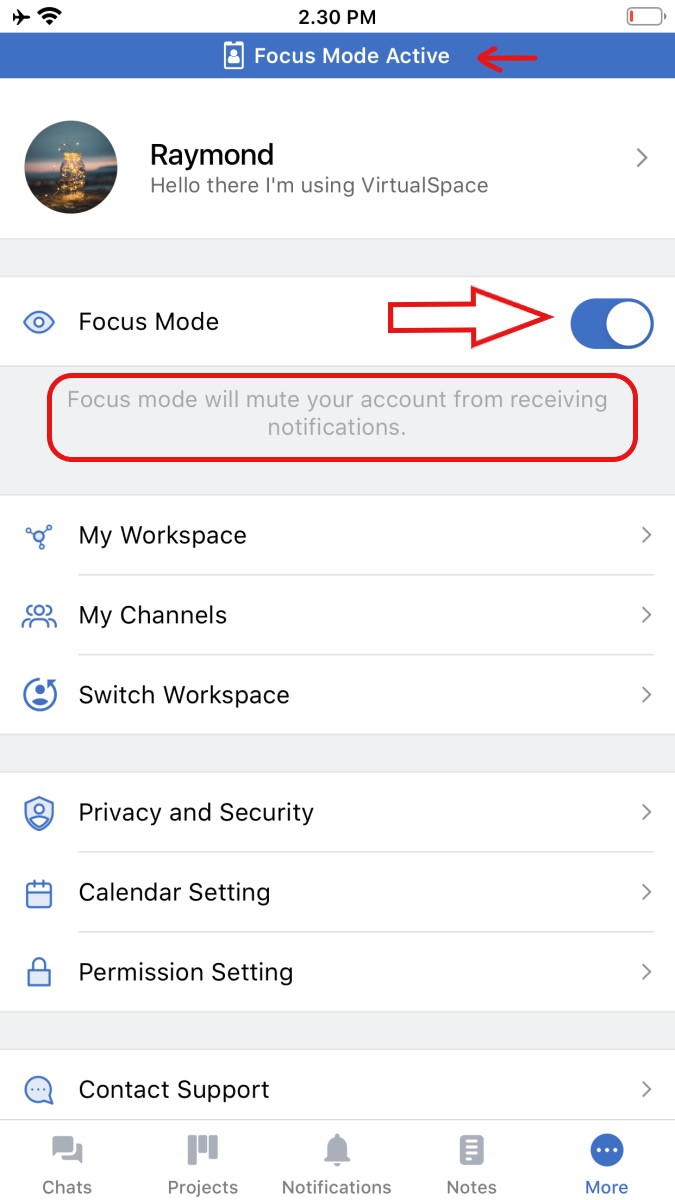Open Switch Workspace
The height and width of the screenshot is (1200, 675).
pos(337,695)
